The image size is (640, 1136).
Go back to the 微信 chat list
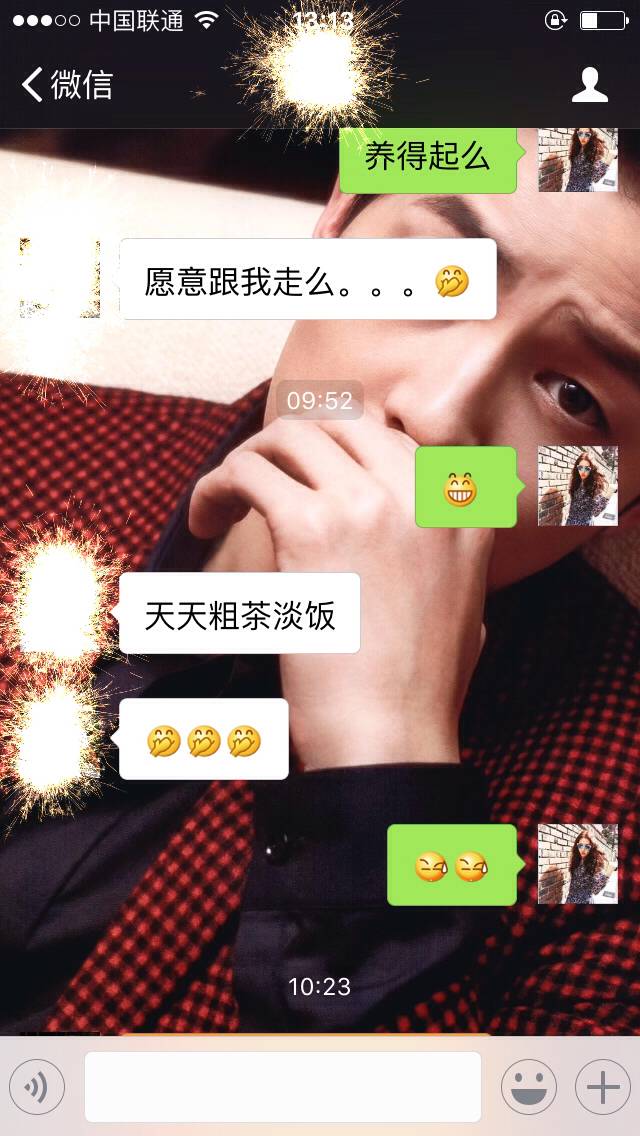coord(66,85)
